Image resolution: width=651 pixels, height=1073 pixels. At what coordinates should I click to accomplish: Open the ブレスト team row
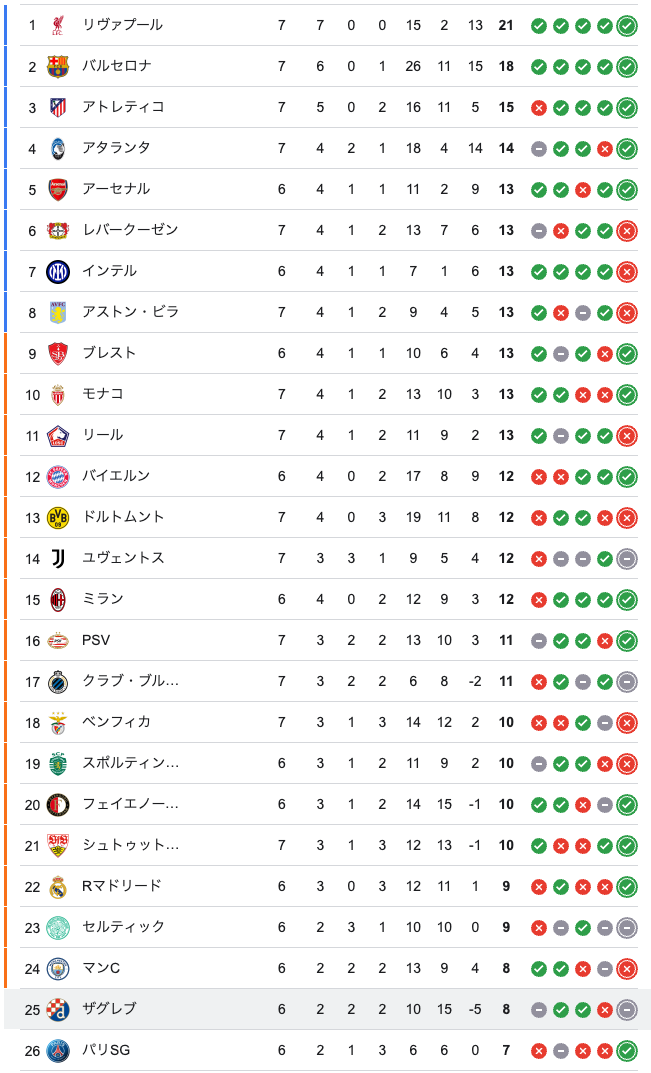tap(327, 354)
